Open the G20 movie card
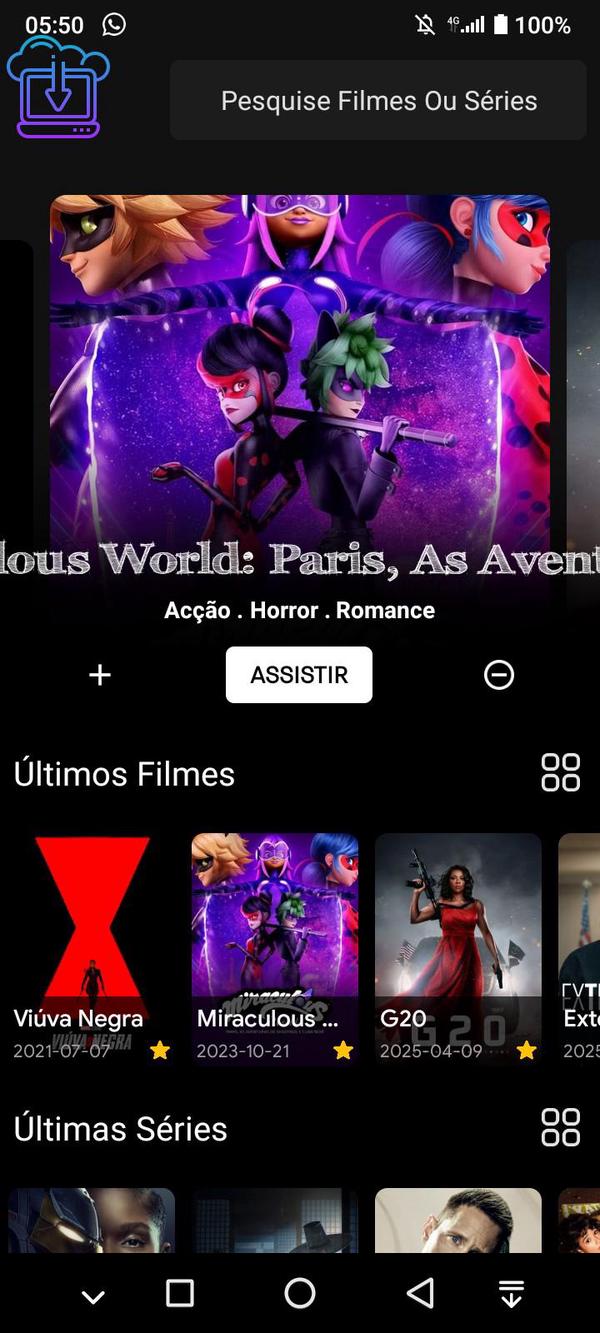Screen dimensions: 600x1333 (x=458, y=948)
